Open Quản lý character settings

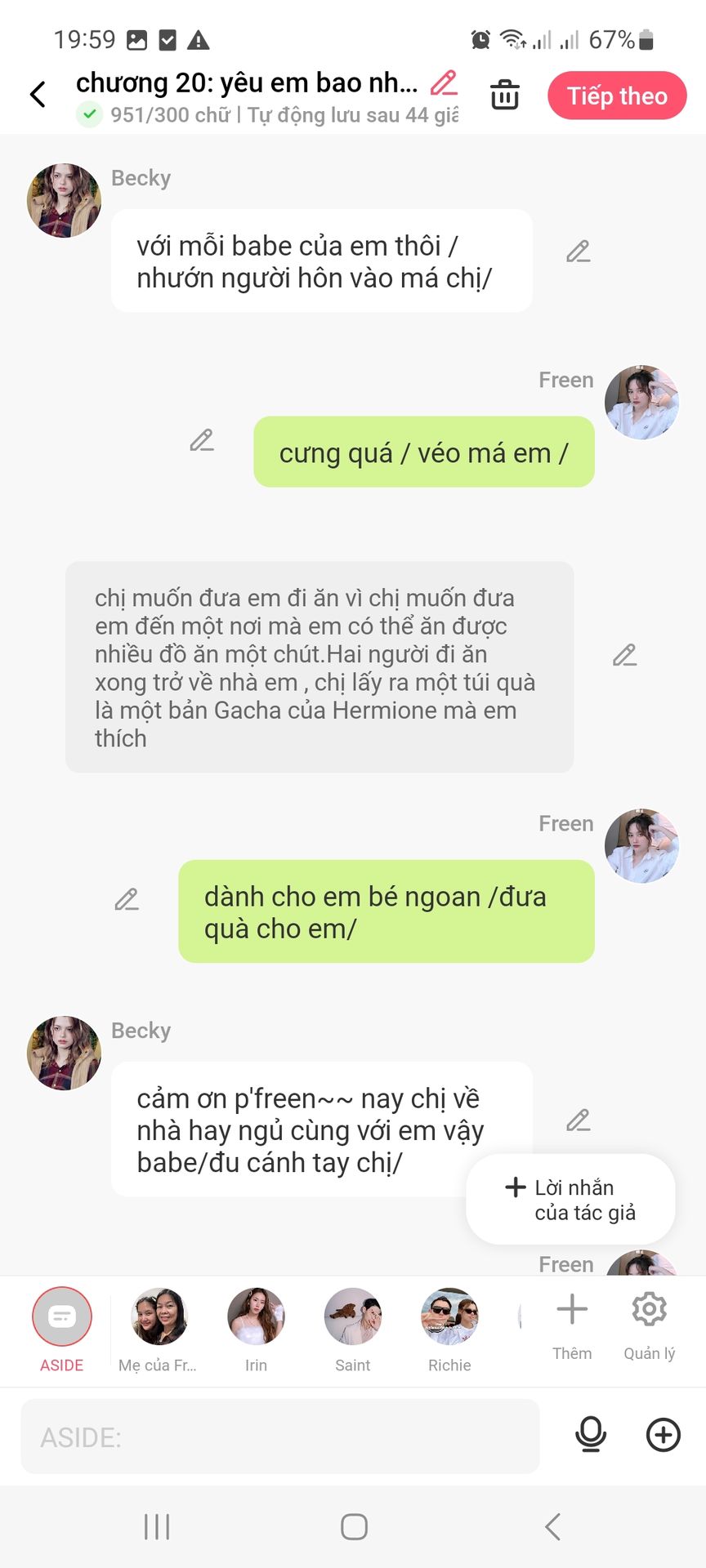click(x=649, y=1325)
